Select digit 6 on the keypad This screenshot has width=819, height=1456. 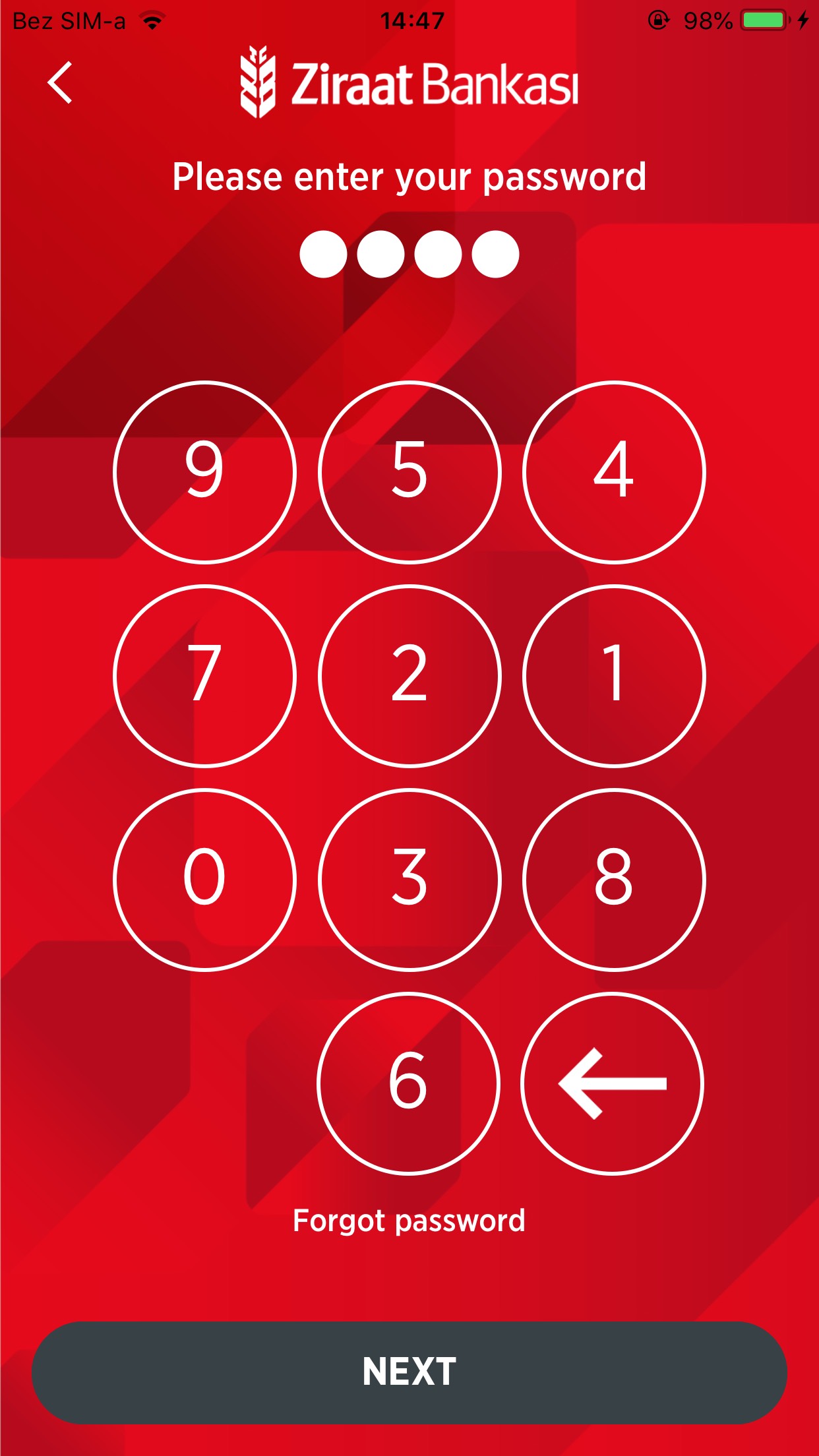(x=408, y=1083)
